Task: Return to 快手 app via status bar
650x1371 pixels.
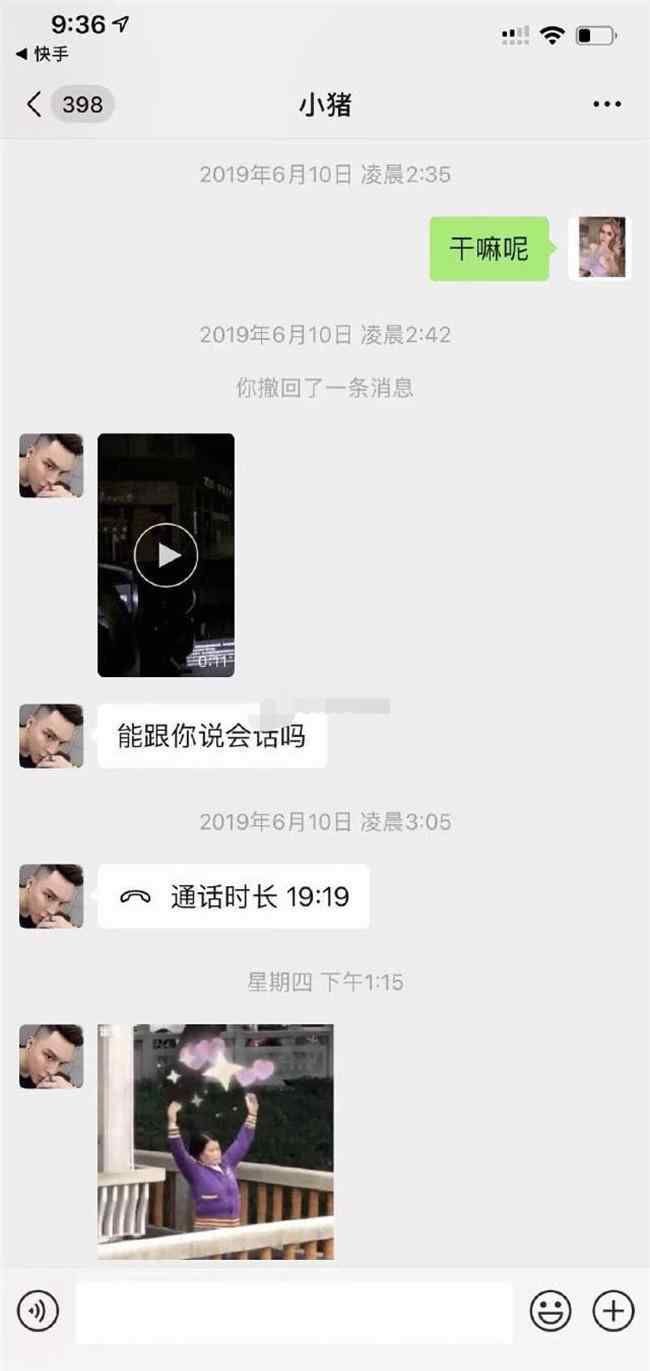Action: [x=44, y=54]
